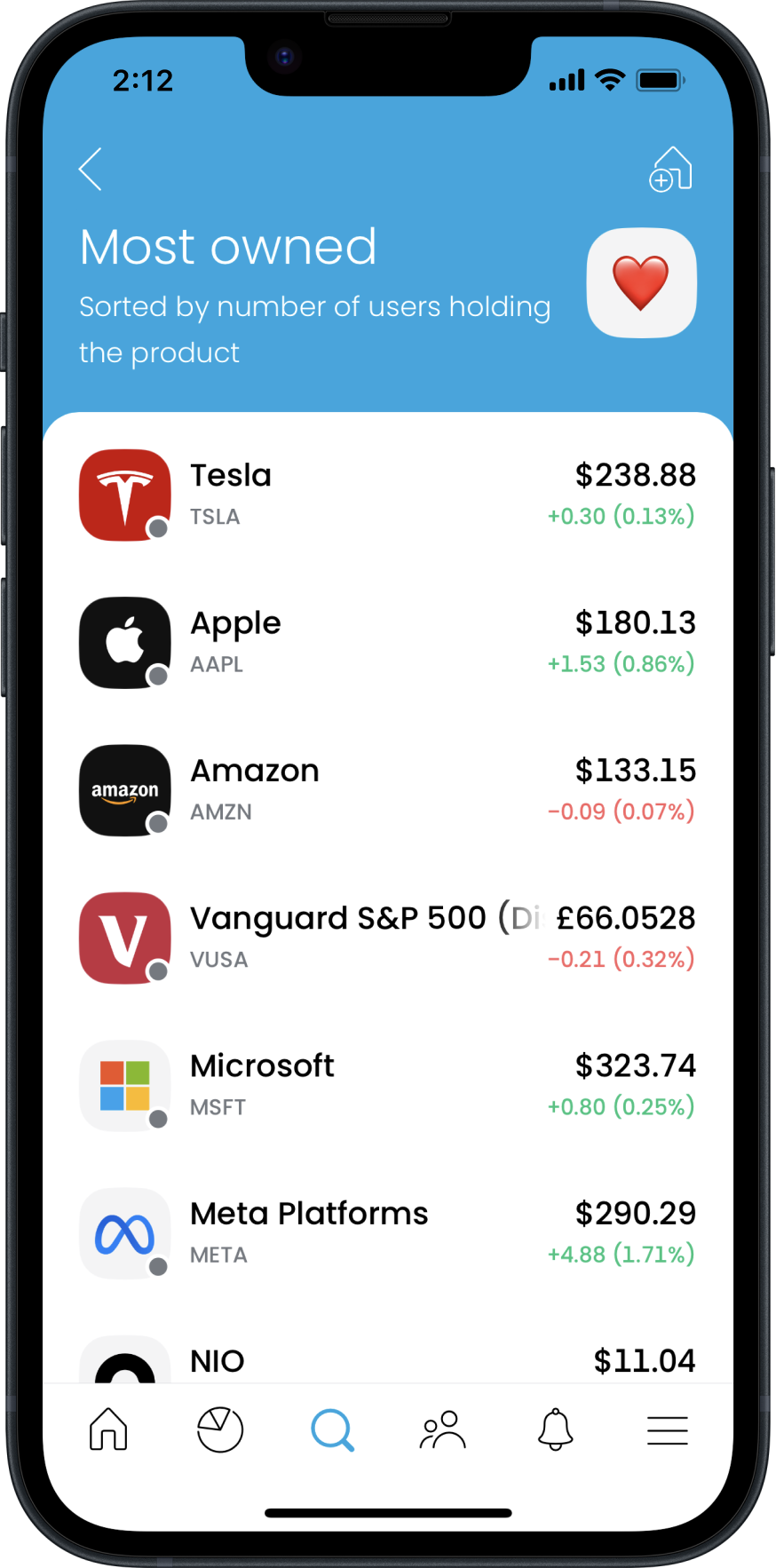Viewport: 776px width, 1568px height.
Task: View Meta Platforms stock details
Action: pos(388,1233)
